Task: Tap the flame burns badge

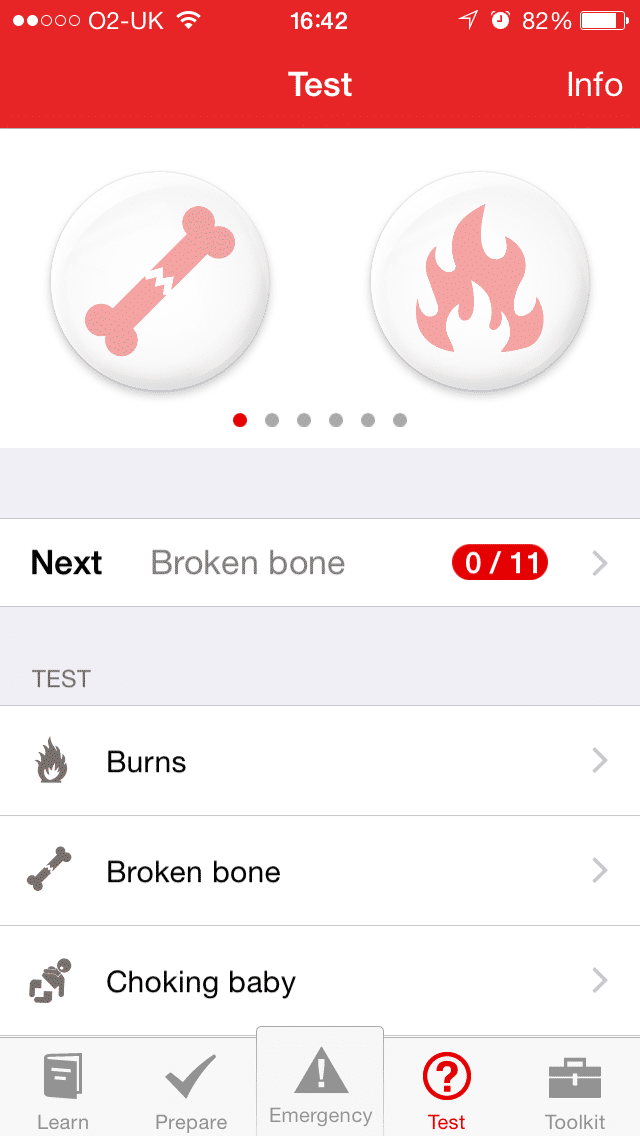Action: tap(480, 281)
